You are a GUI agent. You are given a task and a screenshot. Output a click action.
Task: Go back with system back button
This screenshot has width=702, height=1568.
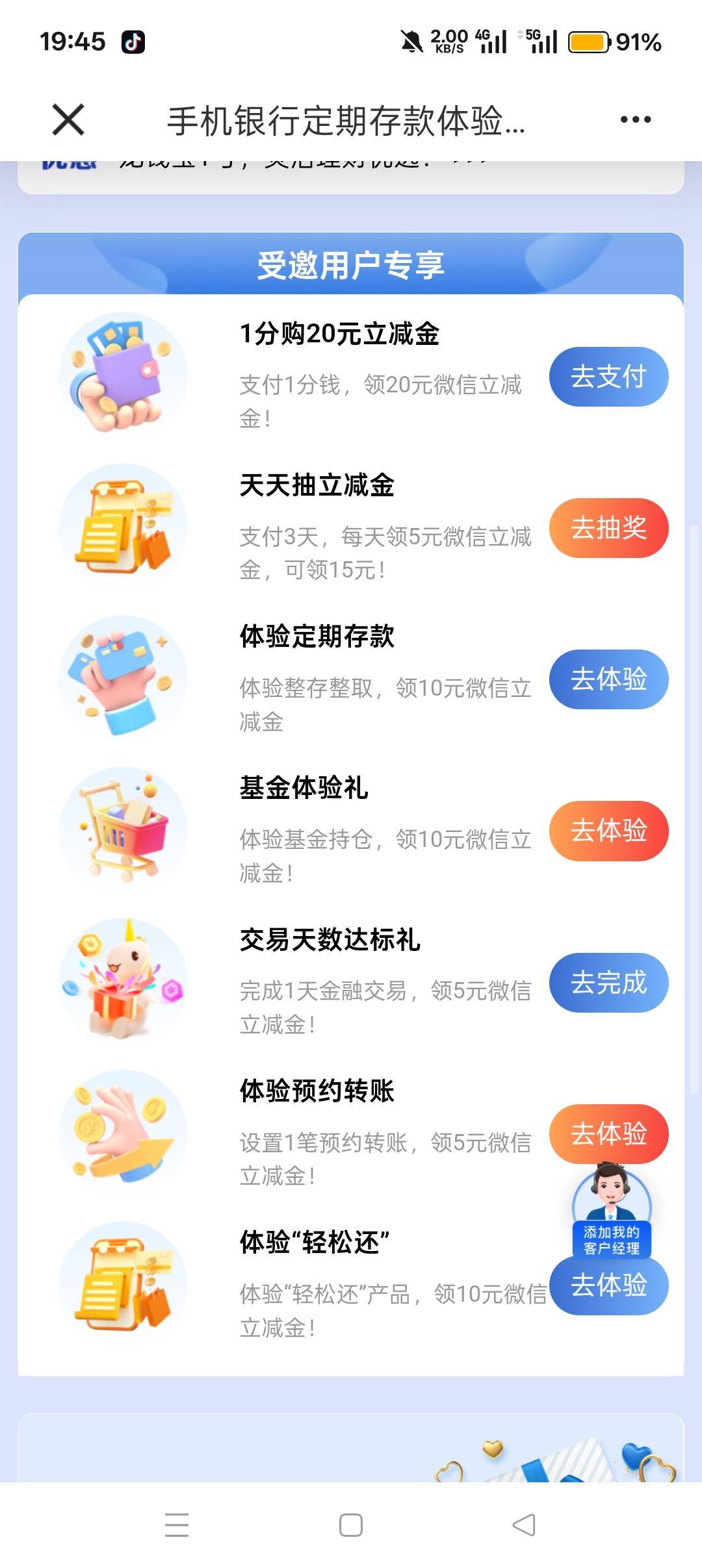point(524,1524)
